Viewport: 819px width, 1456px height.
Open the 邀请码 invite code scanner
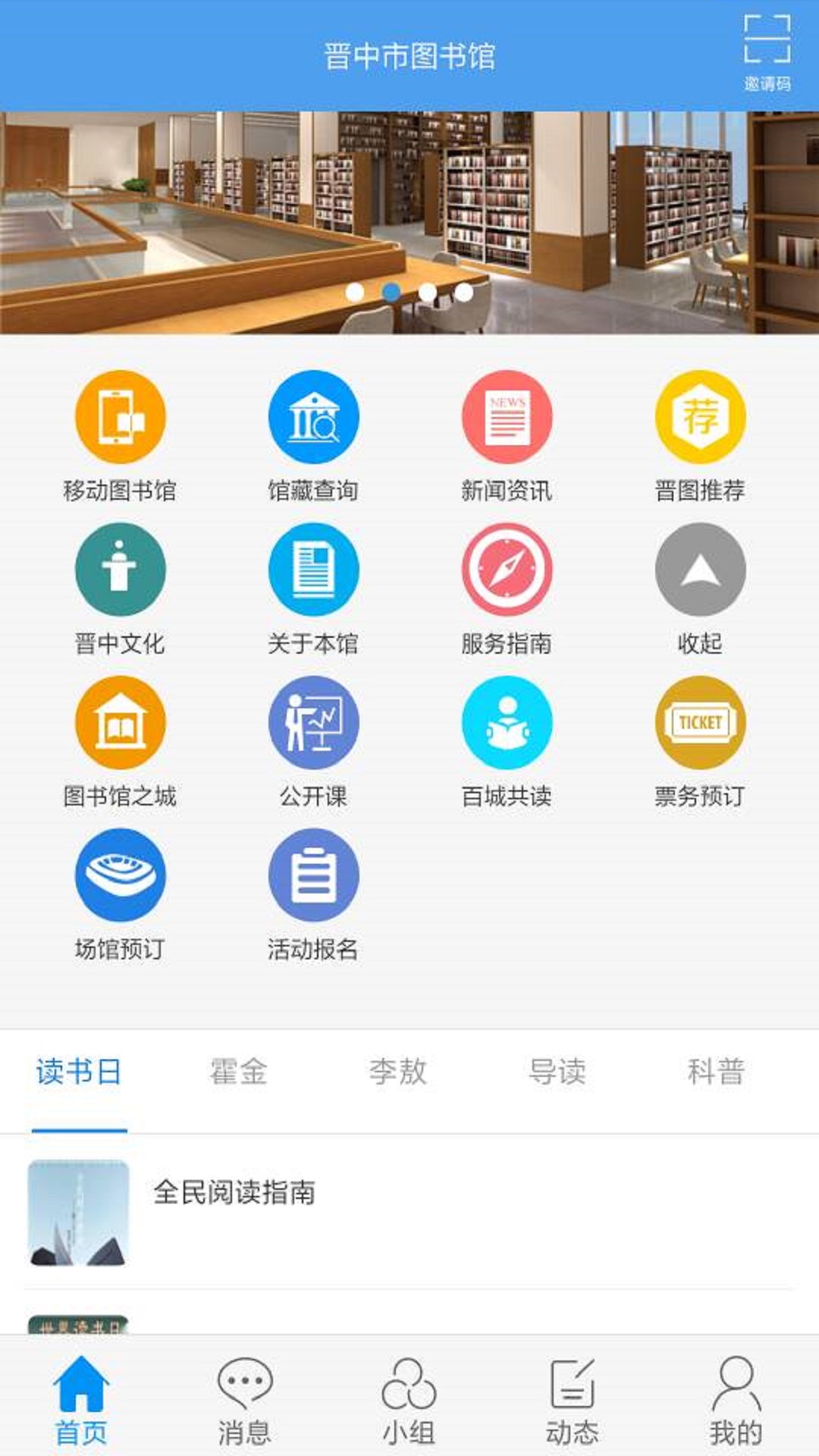767,52
